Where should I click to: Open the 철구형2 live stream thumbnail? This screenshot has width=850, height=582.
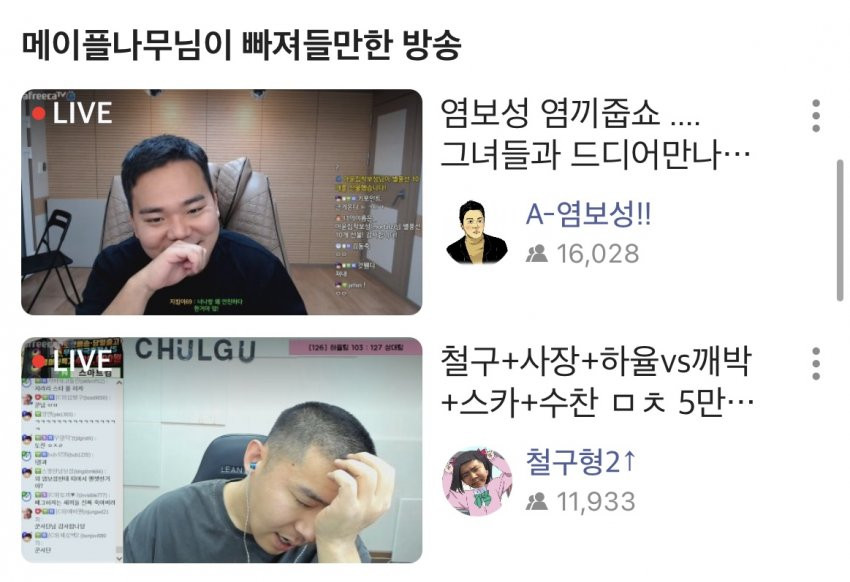(222, 450)
